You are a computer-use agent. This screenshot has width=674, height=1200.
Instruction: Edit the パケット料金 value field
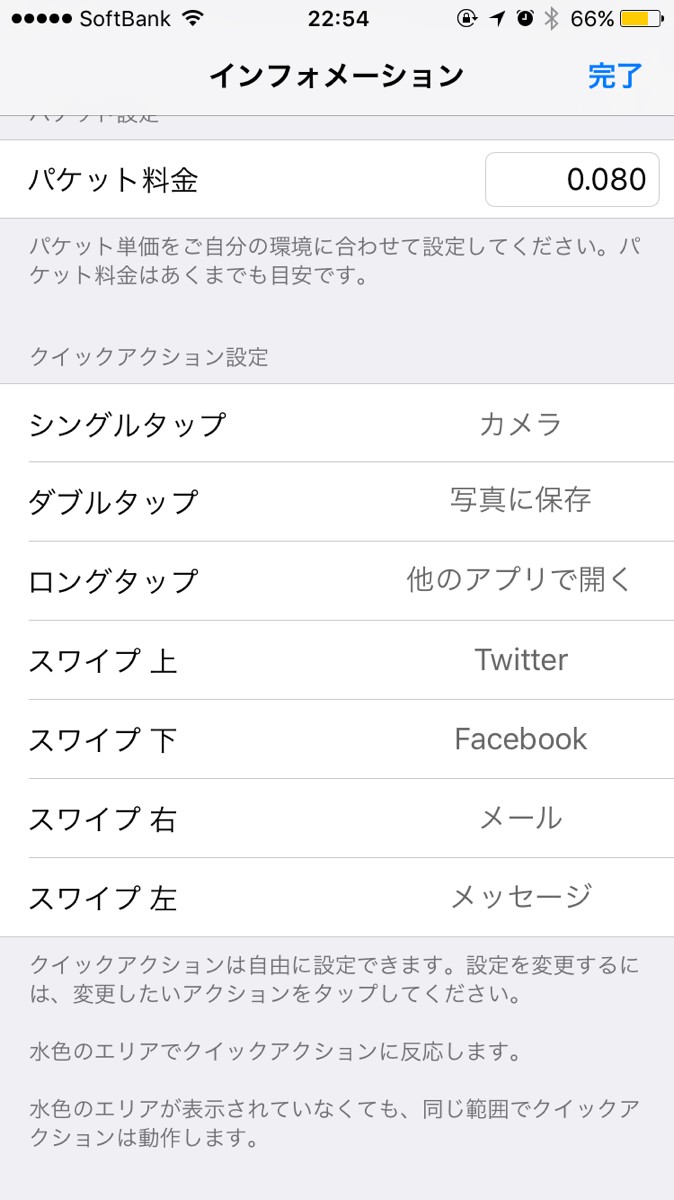[571, 180]
